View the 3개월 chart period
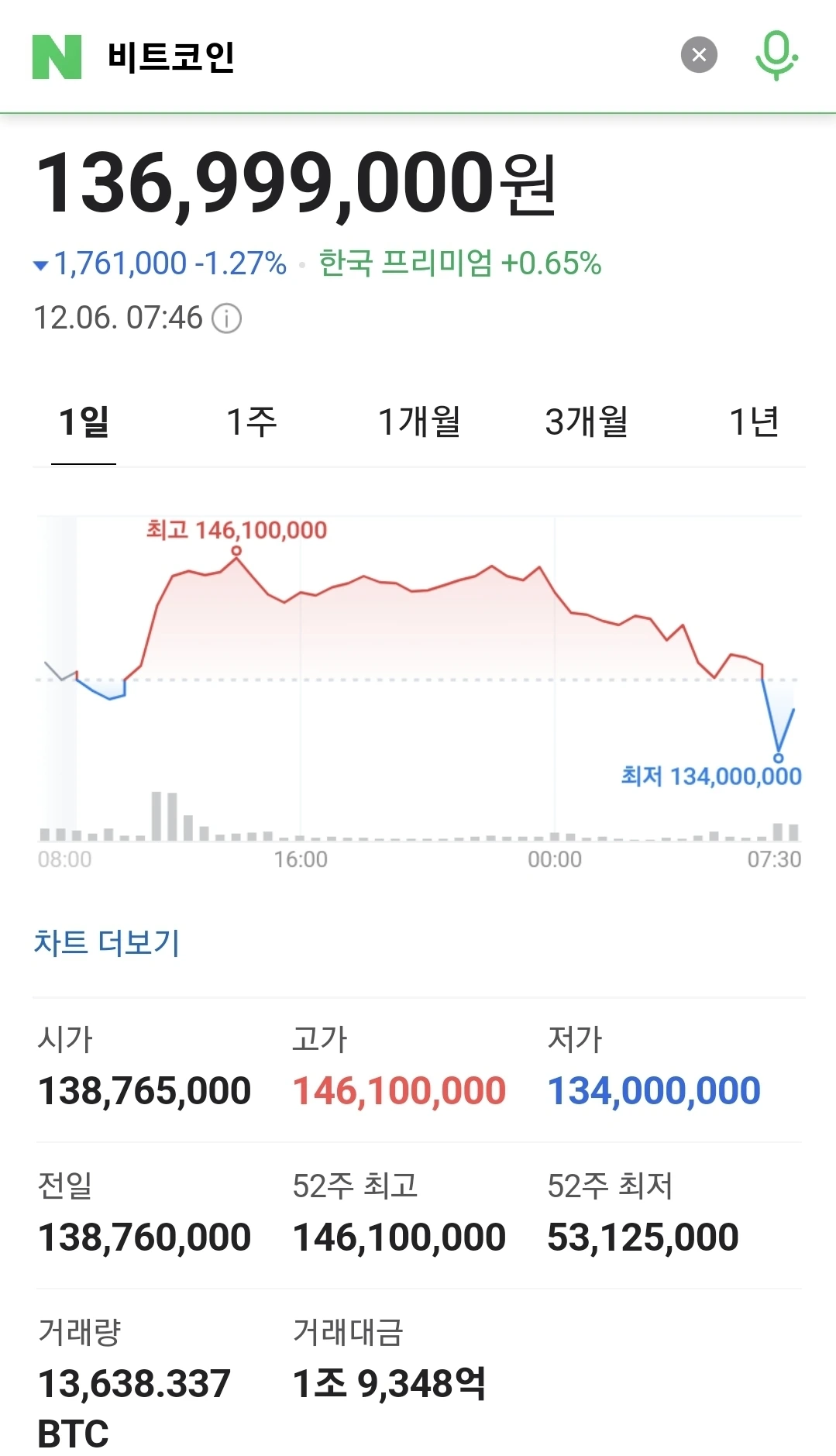This screenshot has height=1456, width=836. point(587,422)
